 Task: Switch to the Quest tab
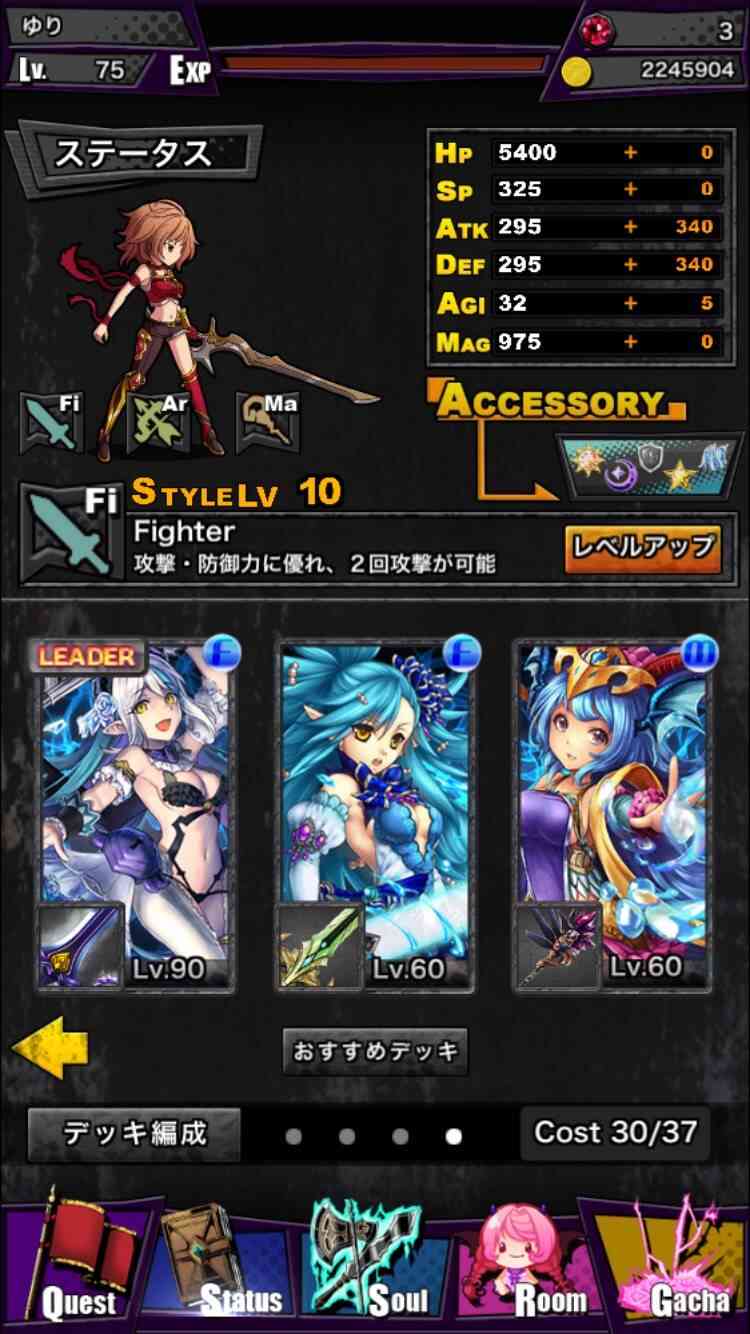[x=78, y=1264]
